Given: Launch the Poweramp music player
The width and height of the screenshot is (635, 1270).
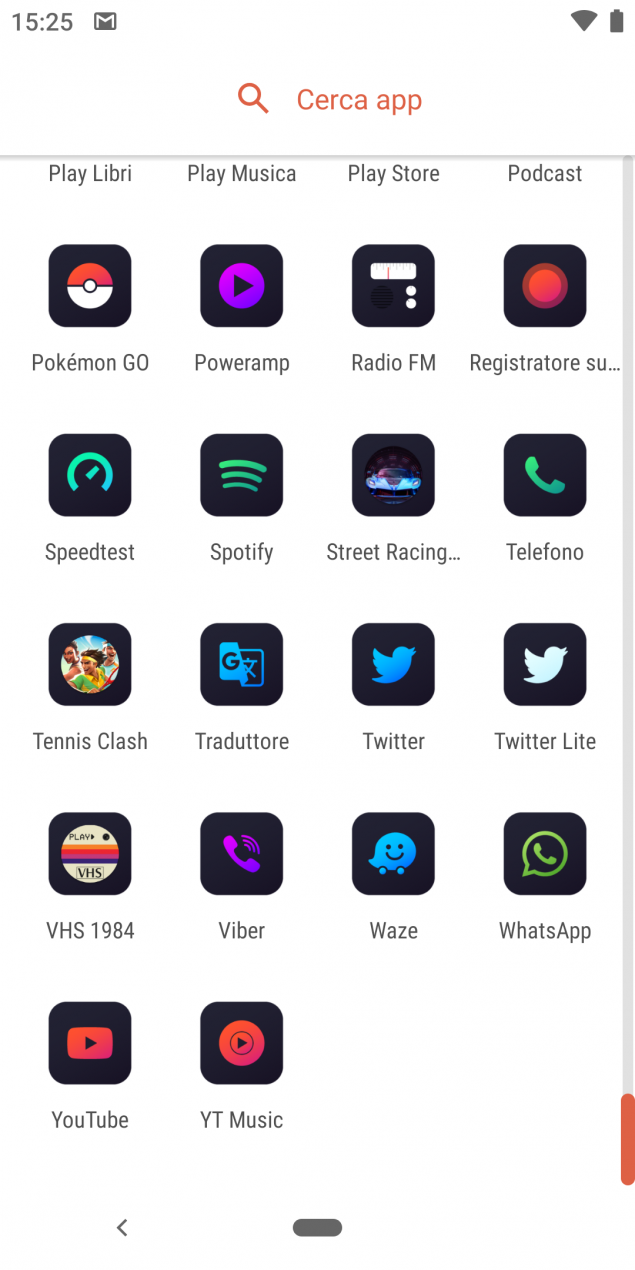Looking at the screenshot, I should pyautogui.click(x=242, y=286).
